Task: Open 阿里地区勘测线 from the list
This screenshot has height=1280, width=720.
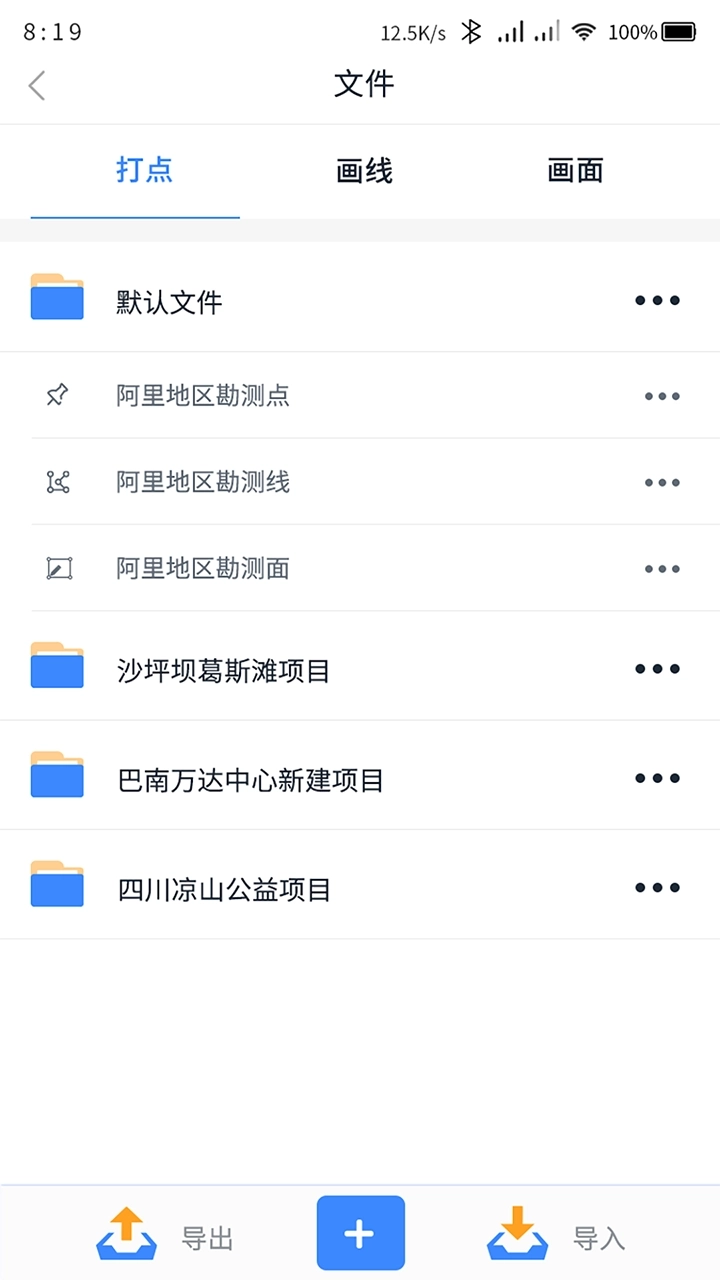Action: pos(202,482)
